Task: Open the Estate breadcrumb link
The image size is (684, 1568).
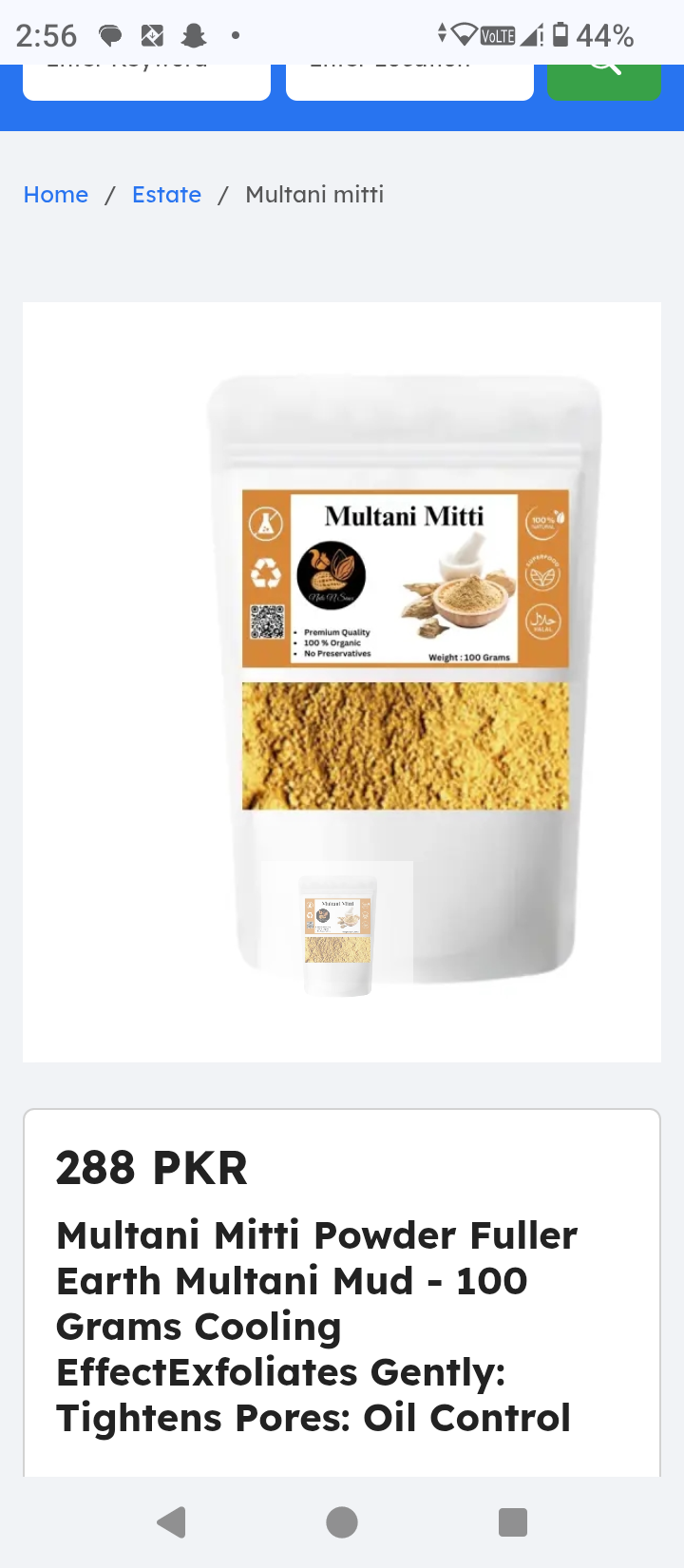Action: tap(166, 195)
